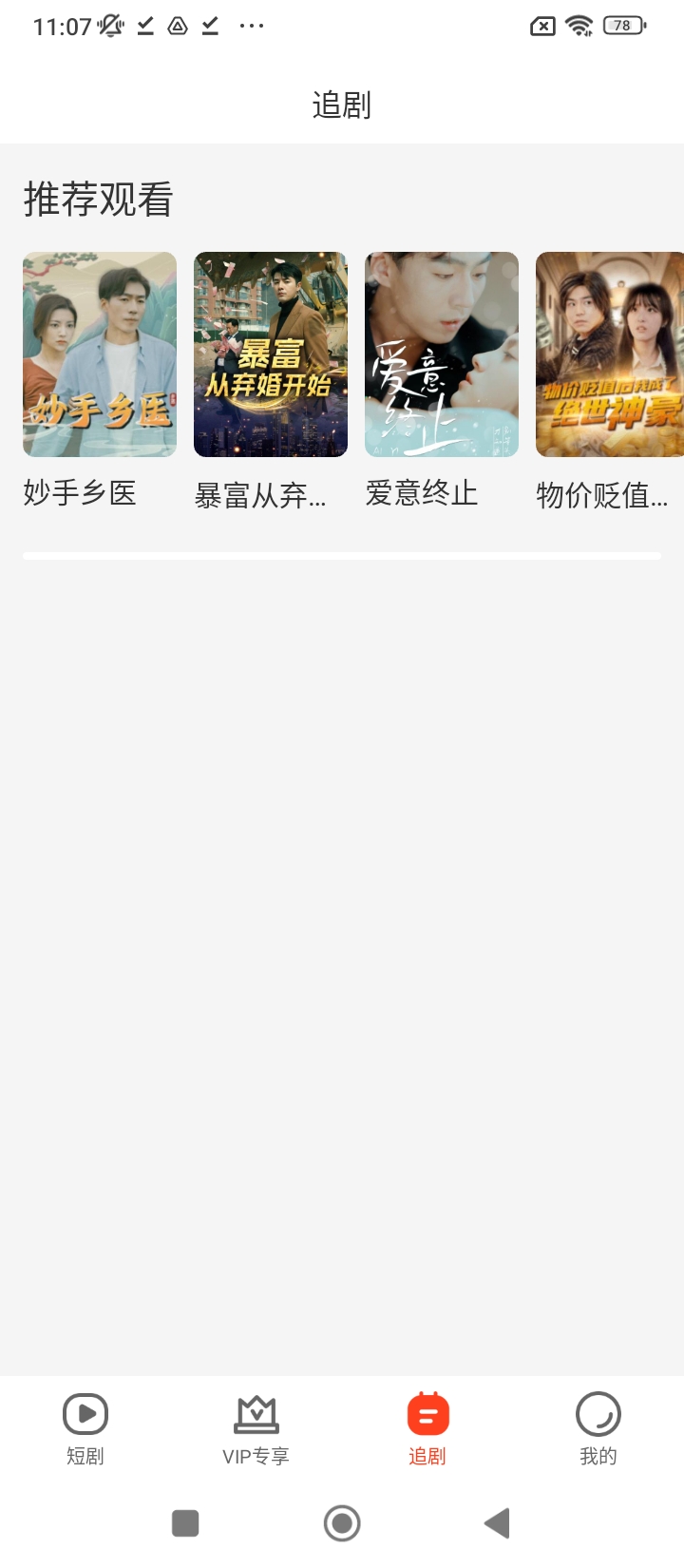
Task: Go to the system home screen
Action: point(342,1523)
